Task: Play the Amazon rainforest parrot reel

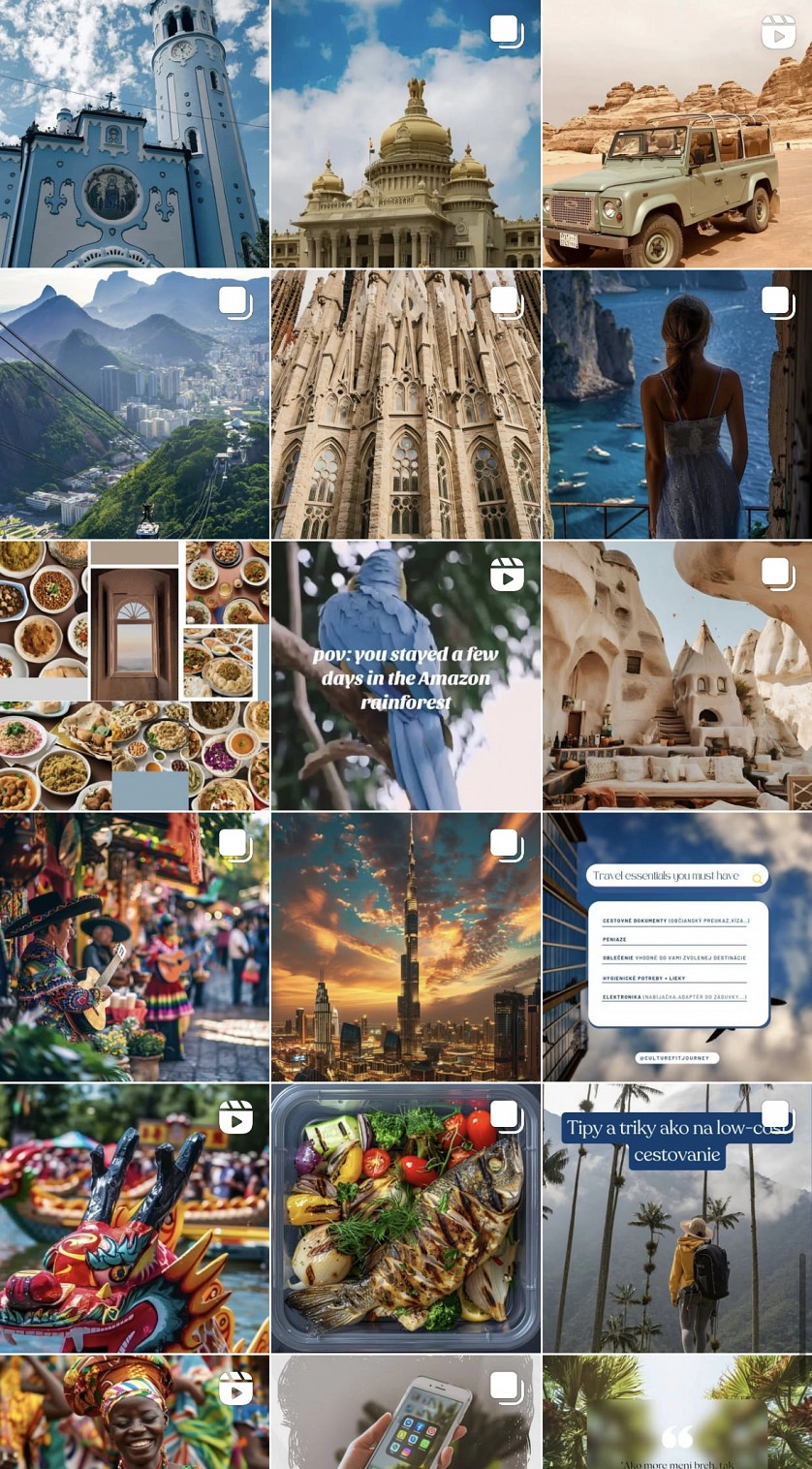Action: pyautogui.click(x=405, y=675)
